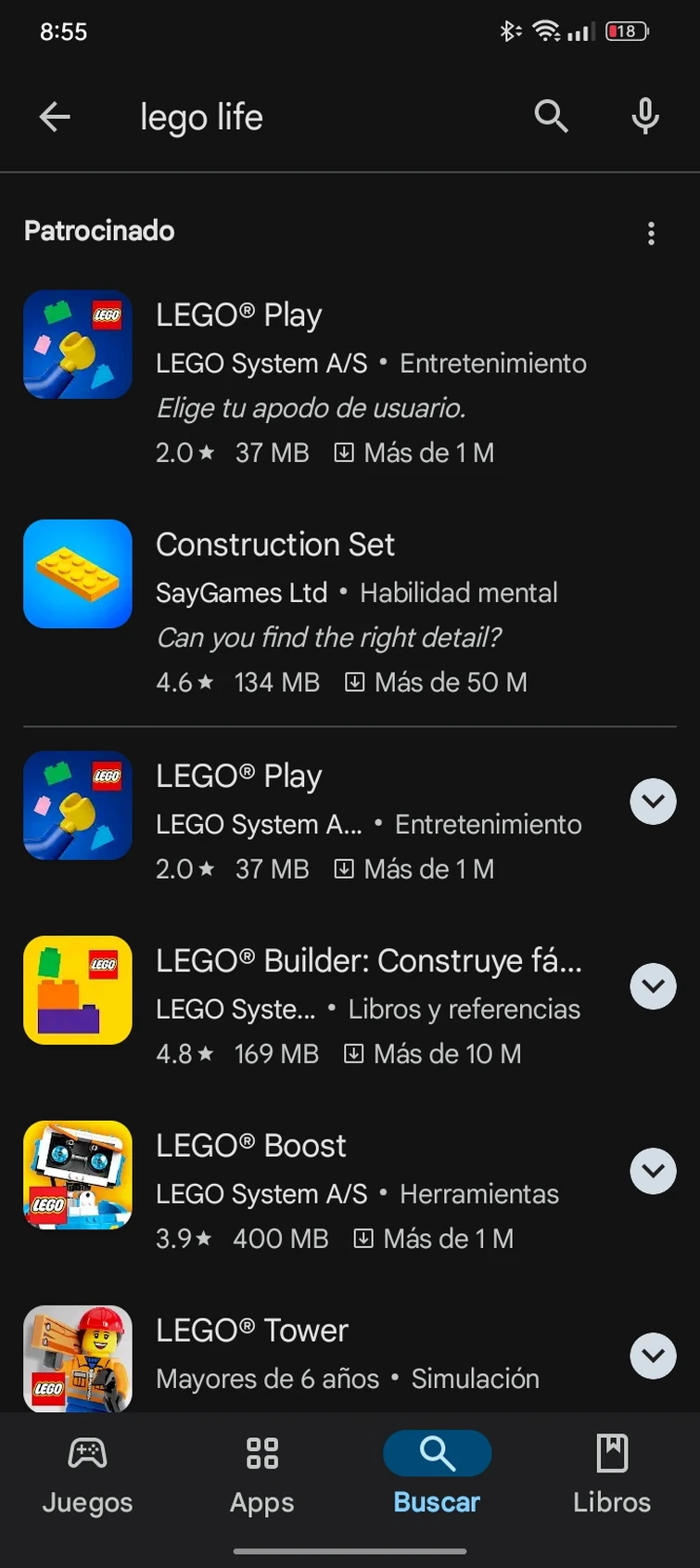Expand the LEGO Builder result chevron
The width and height of the screenshot is (700, 1568).
point(653,986)
